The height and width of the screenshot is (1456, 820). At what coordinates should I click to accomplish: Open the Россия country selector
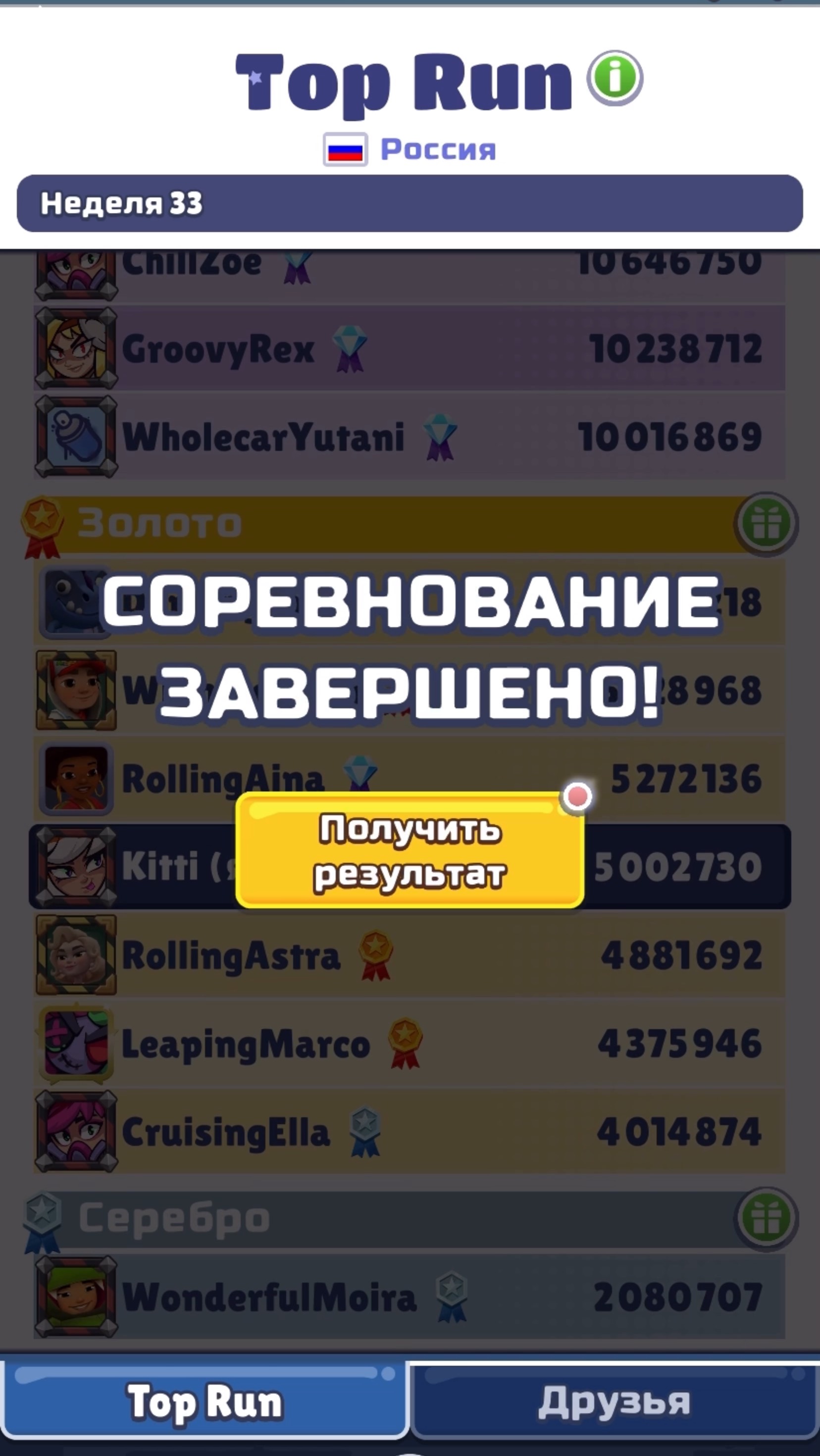[x=410, y=149]
